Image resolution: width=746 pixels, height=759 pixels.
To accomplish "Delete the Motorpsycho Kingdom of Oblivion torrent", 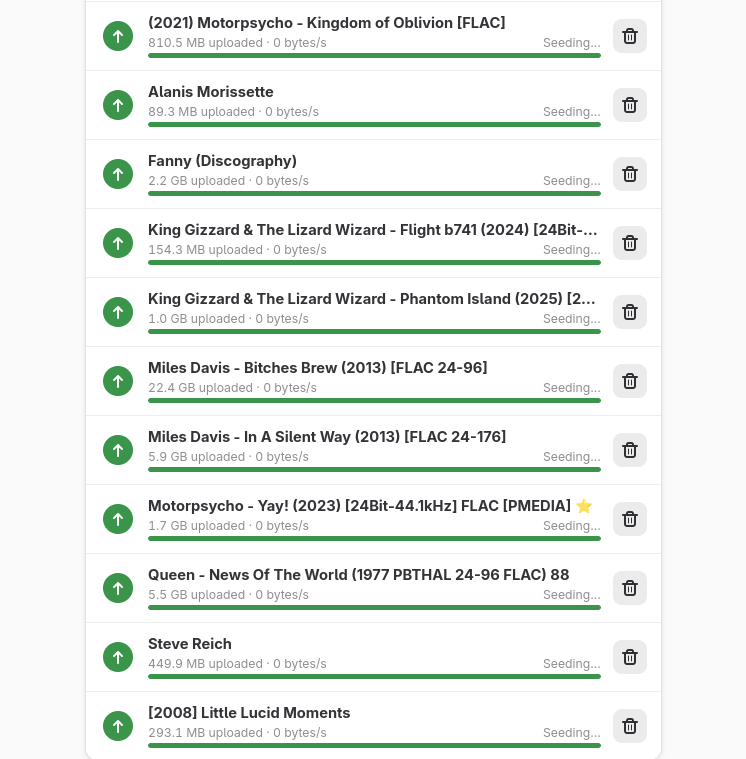I will pyautogui.click(x=629, y=36).
